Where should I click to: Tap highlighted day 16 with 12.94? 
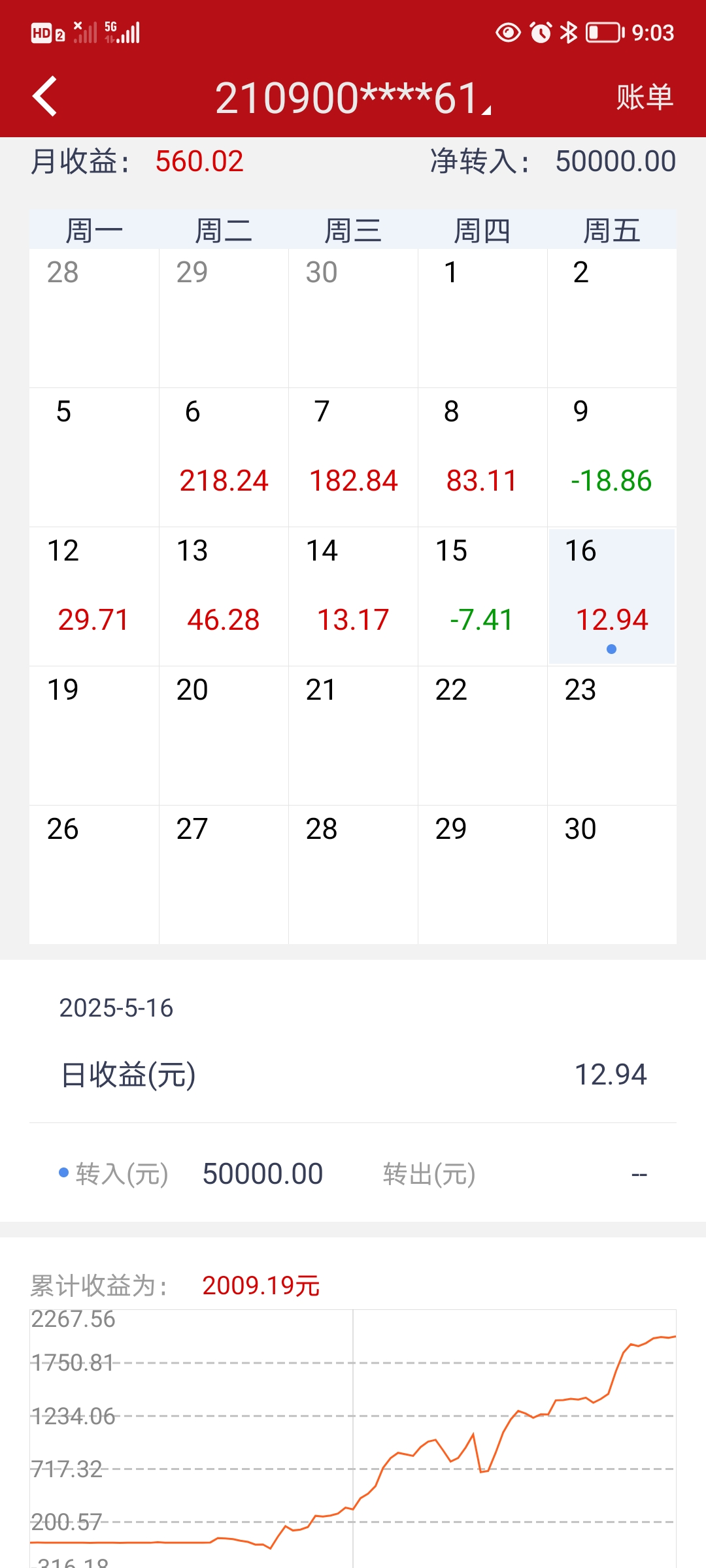[612, 596]
